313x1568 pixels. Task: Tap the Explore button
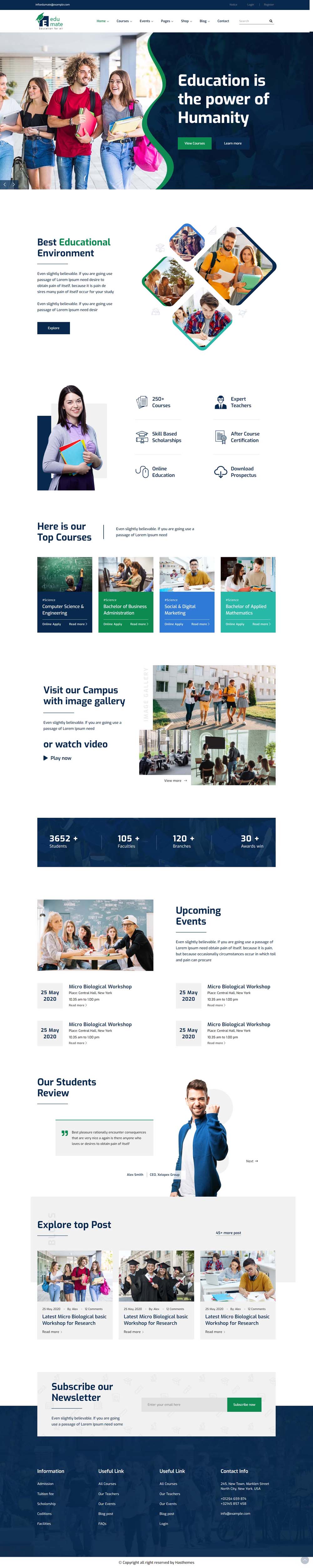pos(54,328)
